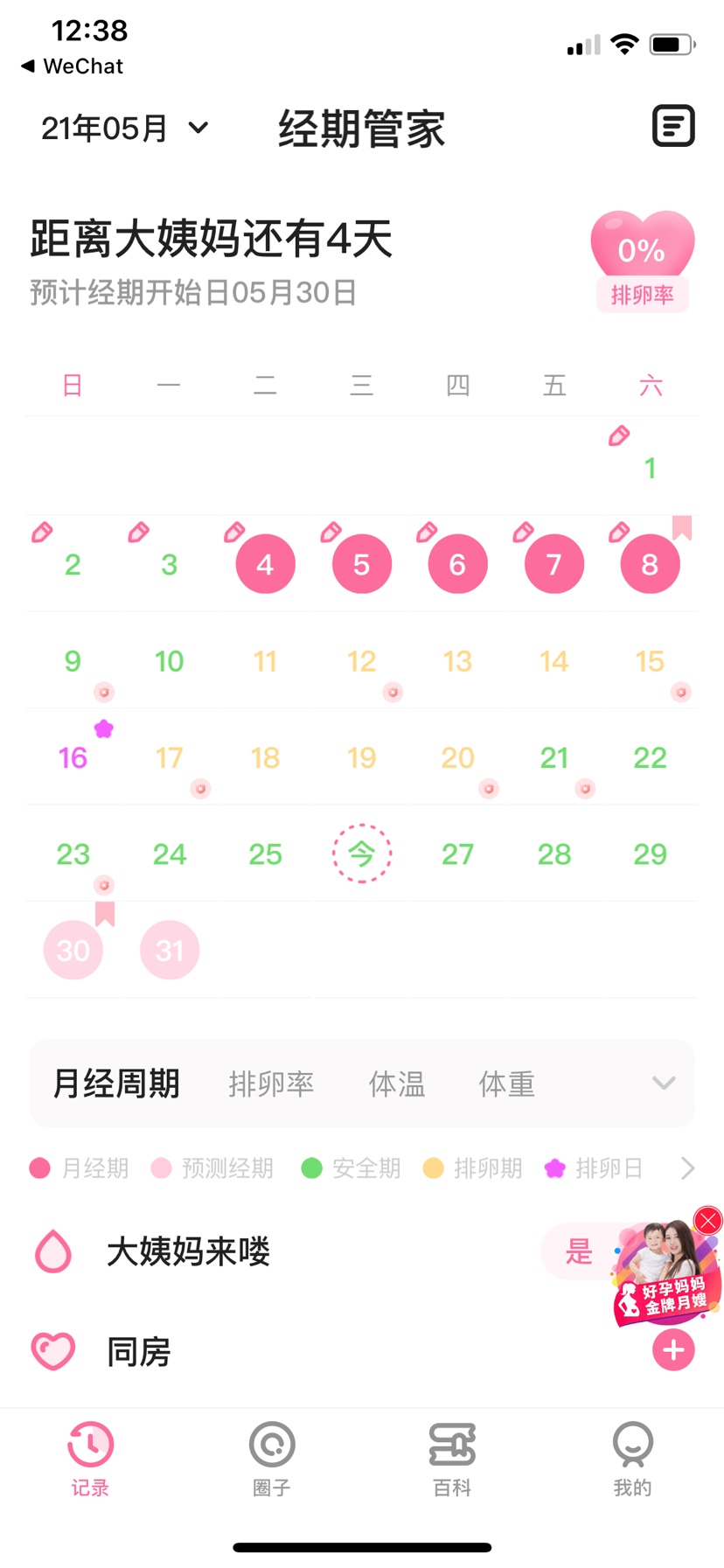
Task: Switch to the 体温 tab
Action: pyautogui.click(x=397, y=1084)
